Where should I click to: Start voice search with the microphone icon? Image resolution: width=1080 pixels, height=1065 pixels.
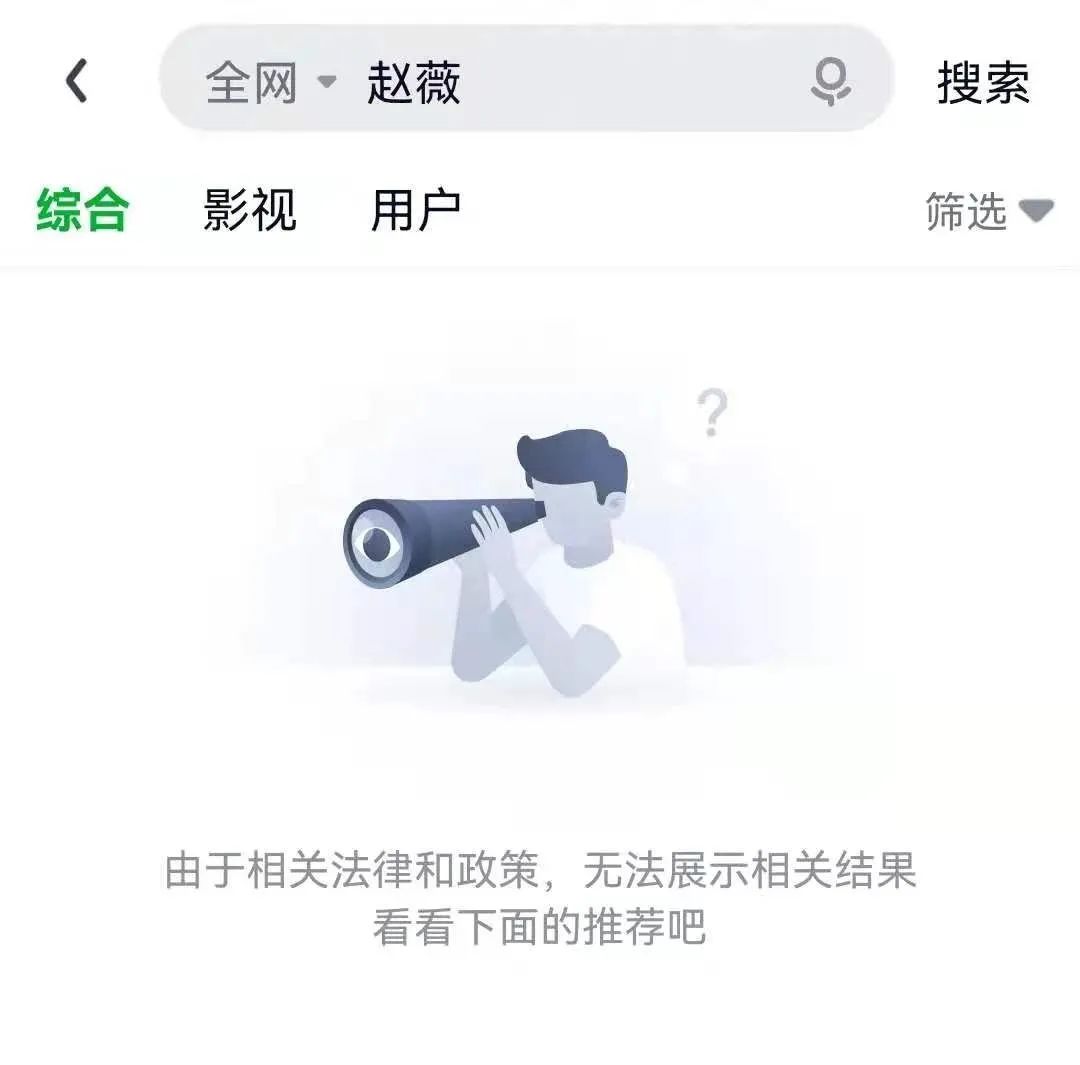tap(830, 81)
